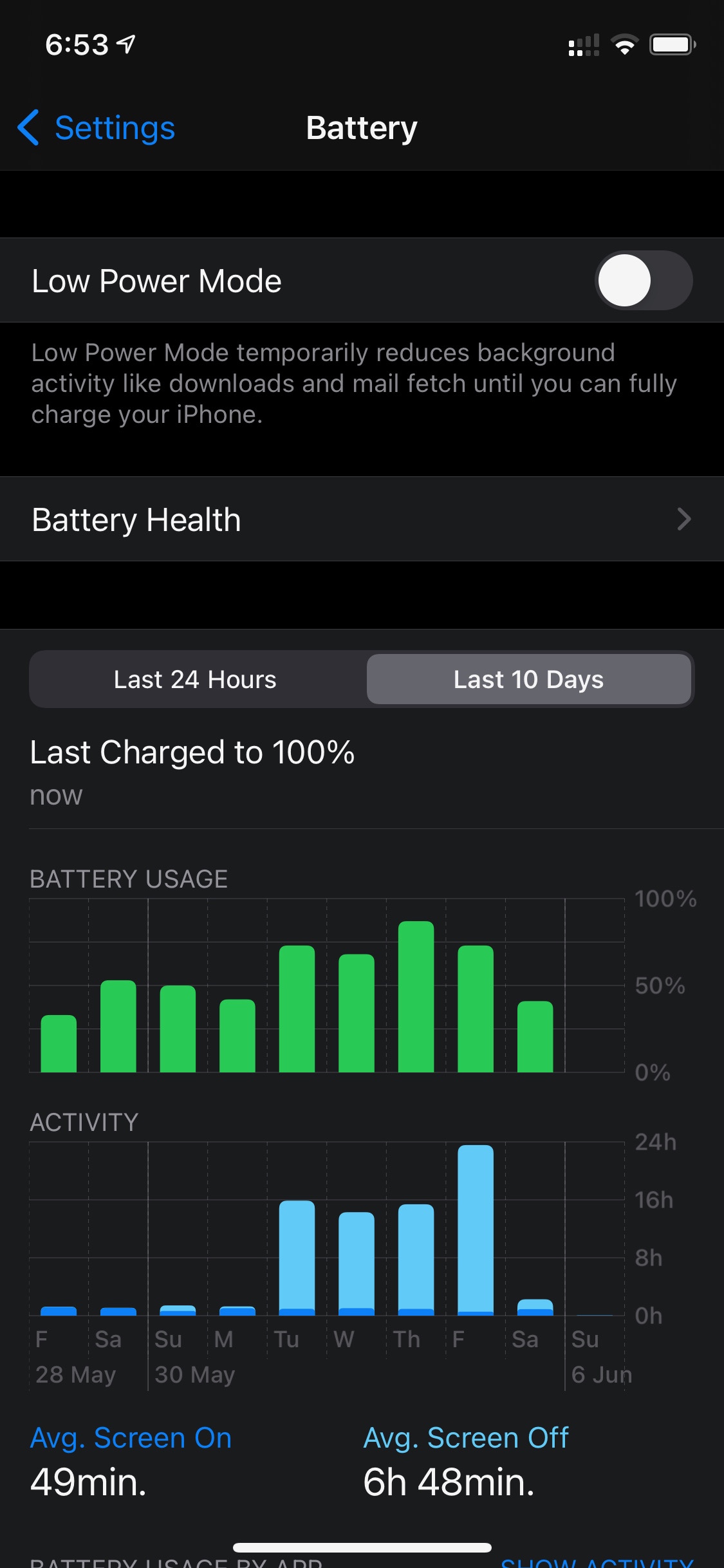Viewport: 724px width, 1568px height.
Task: Switch to Last 24 Hours view
Action: [x=196, y=680]
